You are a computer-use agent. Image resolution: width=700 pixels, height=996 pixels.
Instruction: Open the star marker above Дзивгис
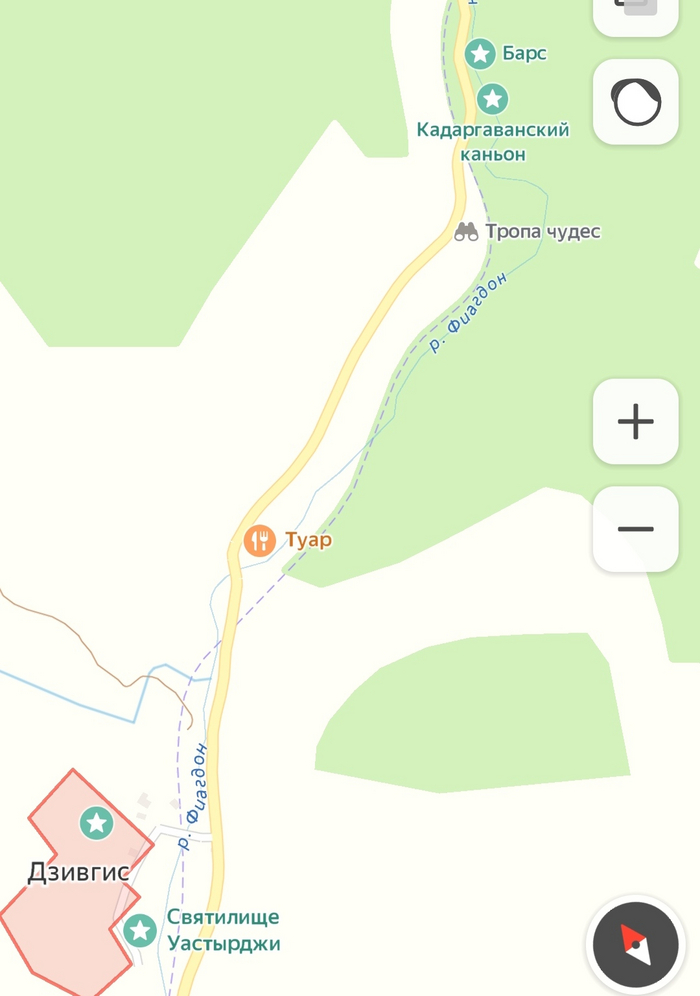click(96, 823)
